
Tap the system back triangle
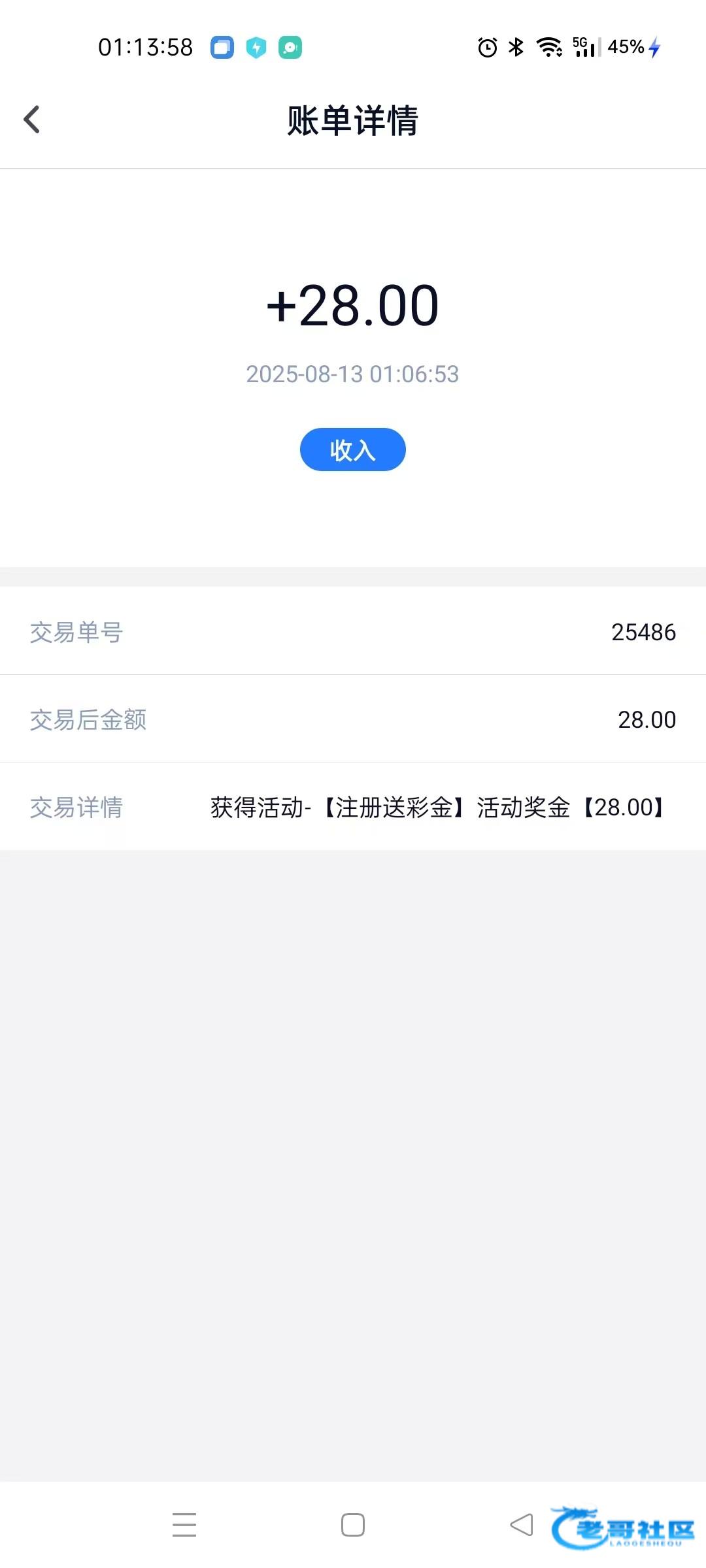tap(522, 1524)
